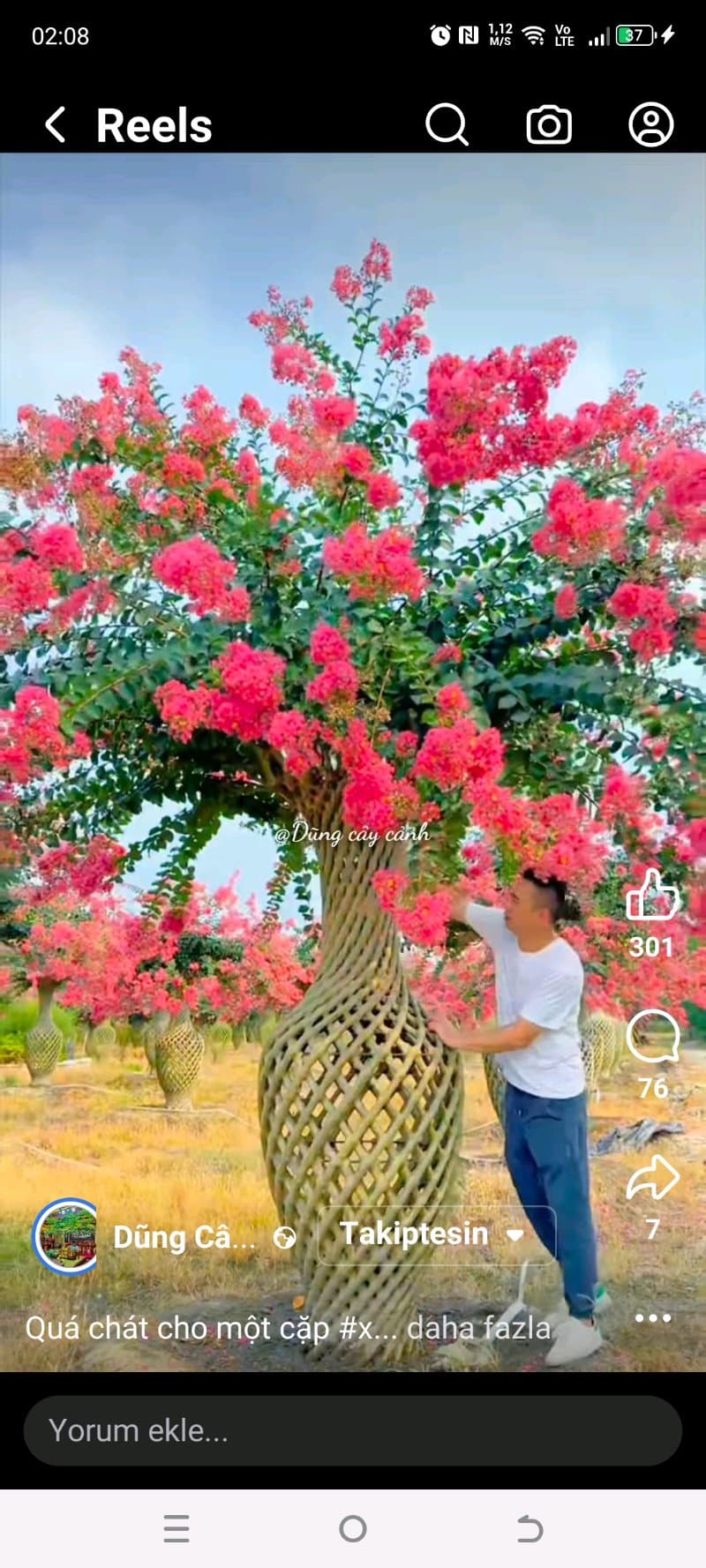Go to the system home screen
Image resolution: width=706 pixels, height=1568 pixels.
[353, 1528]
